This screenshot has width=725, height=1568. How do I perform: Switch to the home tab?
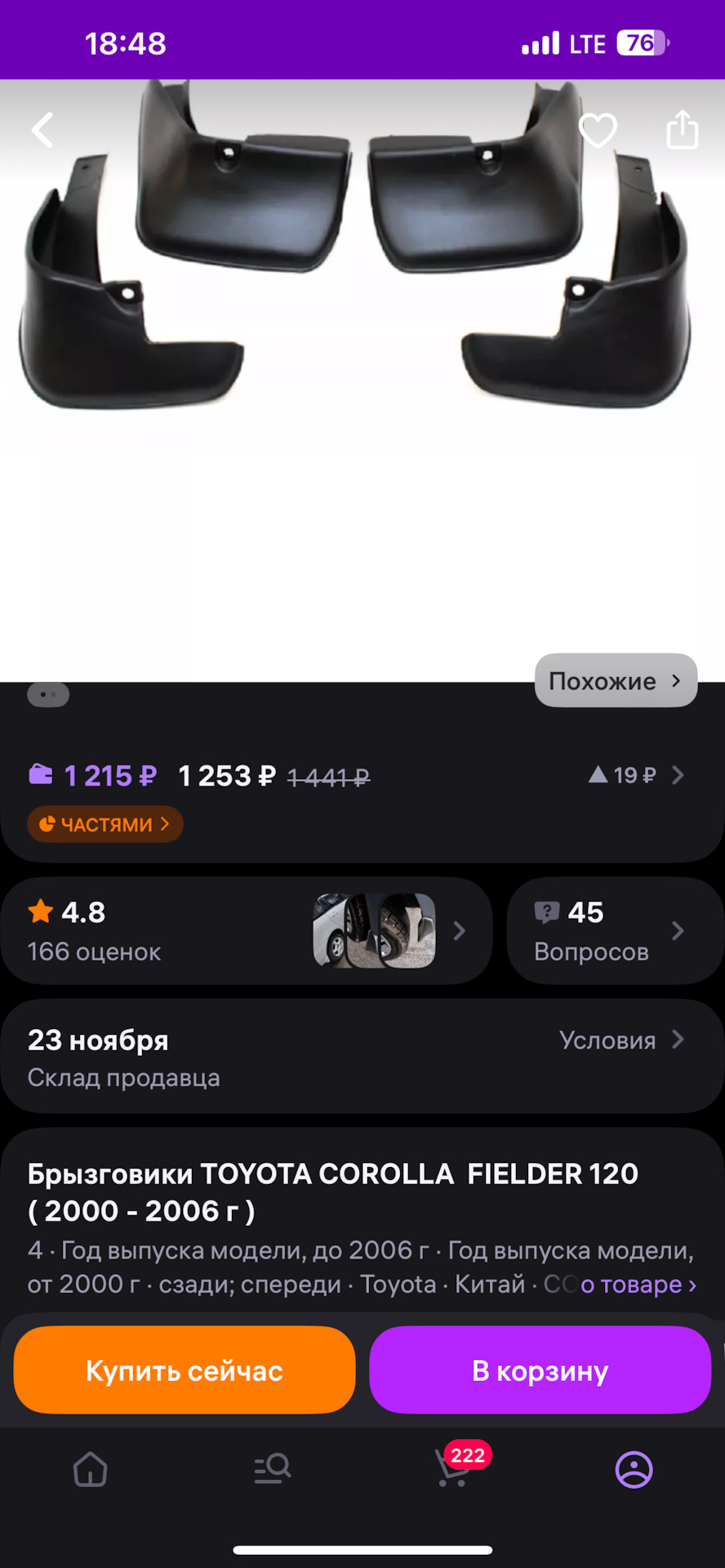click(x=91, y=1470)
